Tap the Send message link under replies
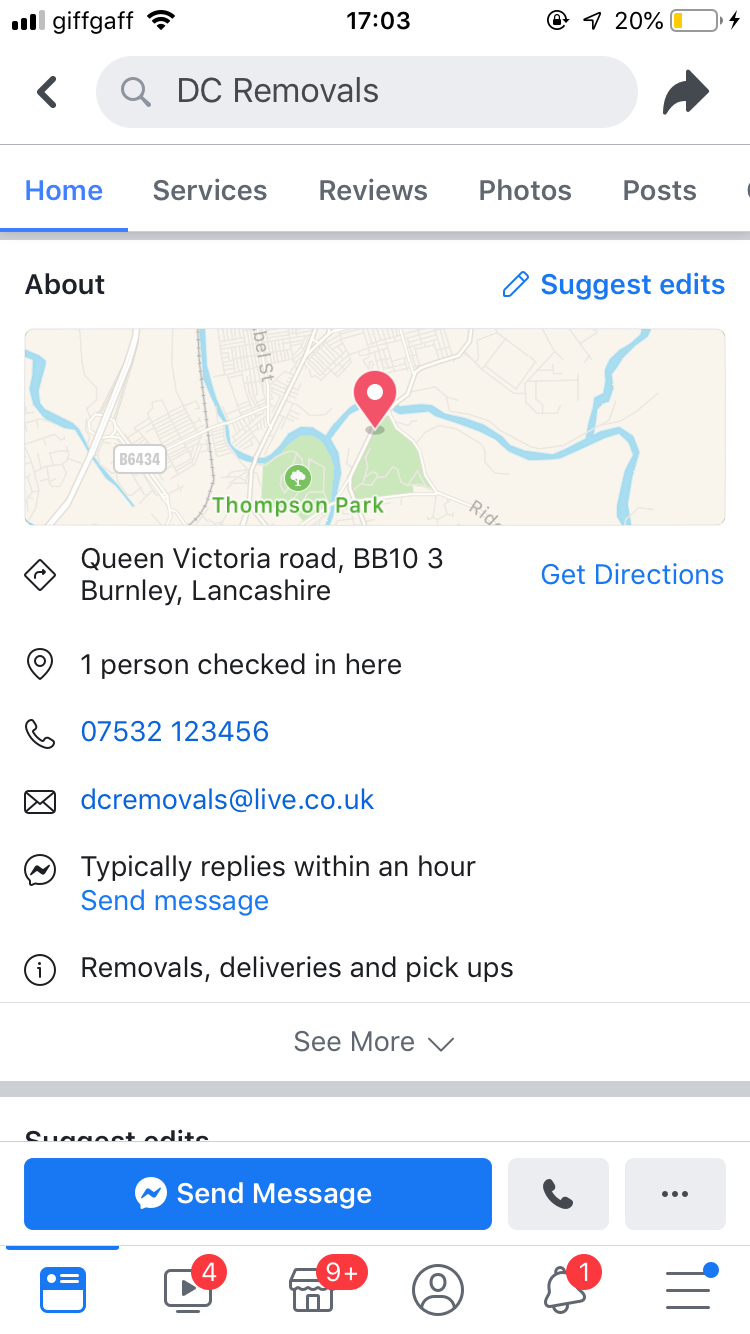The height and width of the screenshot is (1334, 750). [175, 901]
